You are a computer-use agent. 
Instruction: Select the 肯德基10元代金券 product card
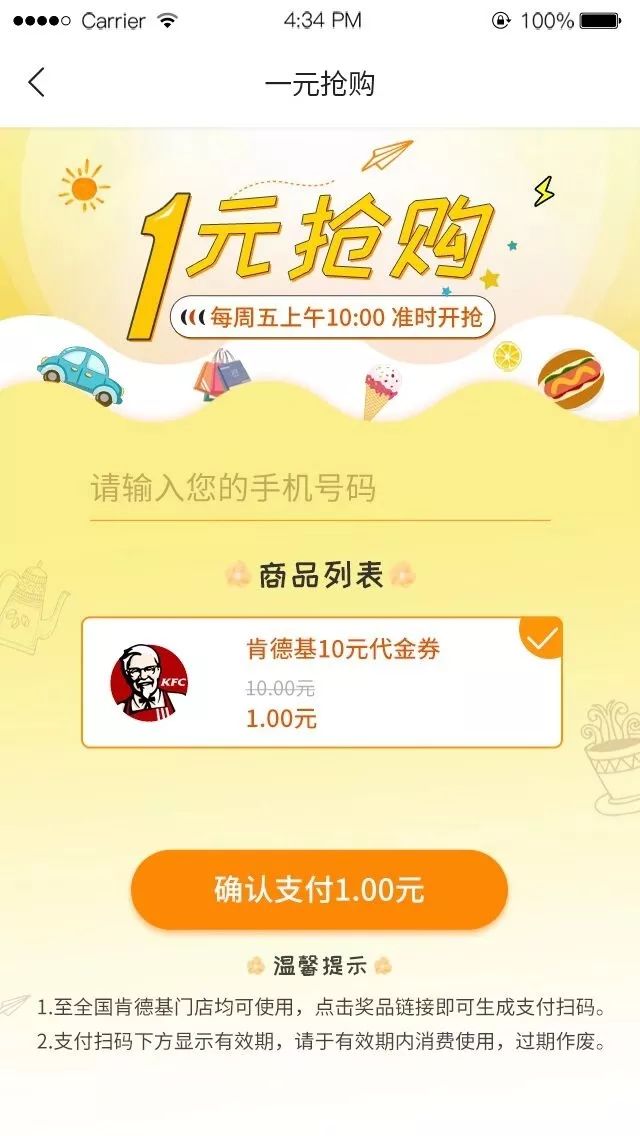321,682
